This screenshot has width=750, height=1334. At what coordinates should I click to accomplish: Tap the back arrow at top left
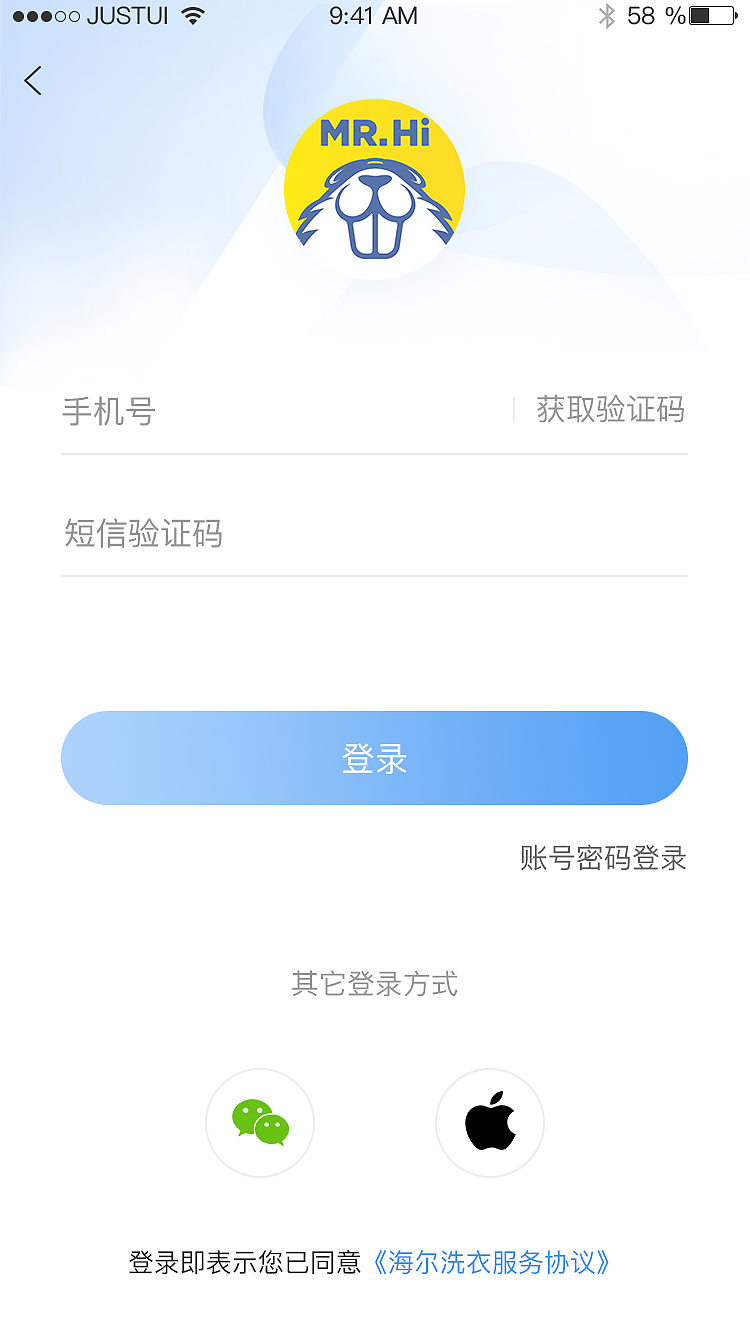pos(31,80)
